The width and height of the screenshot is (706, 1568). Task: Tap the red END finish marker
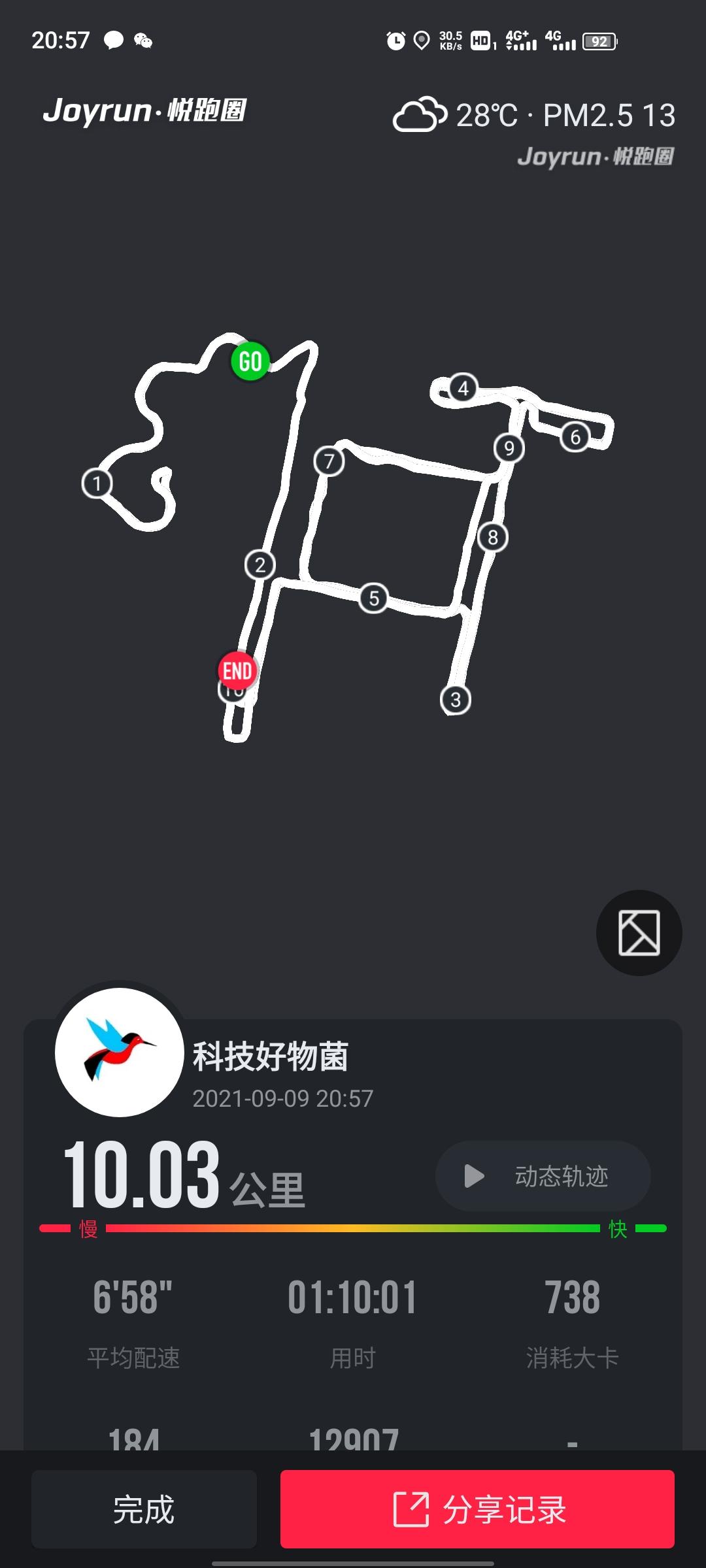point(237,670)
